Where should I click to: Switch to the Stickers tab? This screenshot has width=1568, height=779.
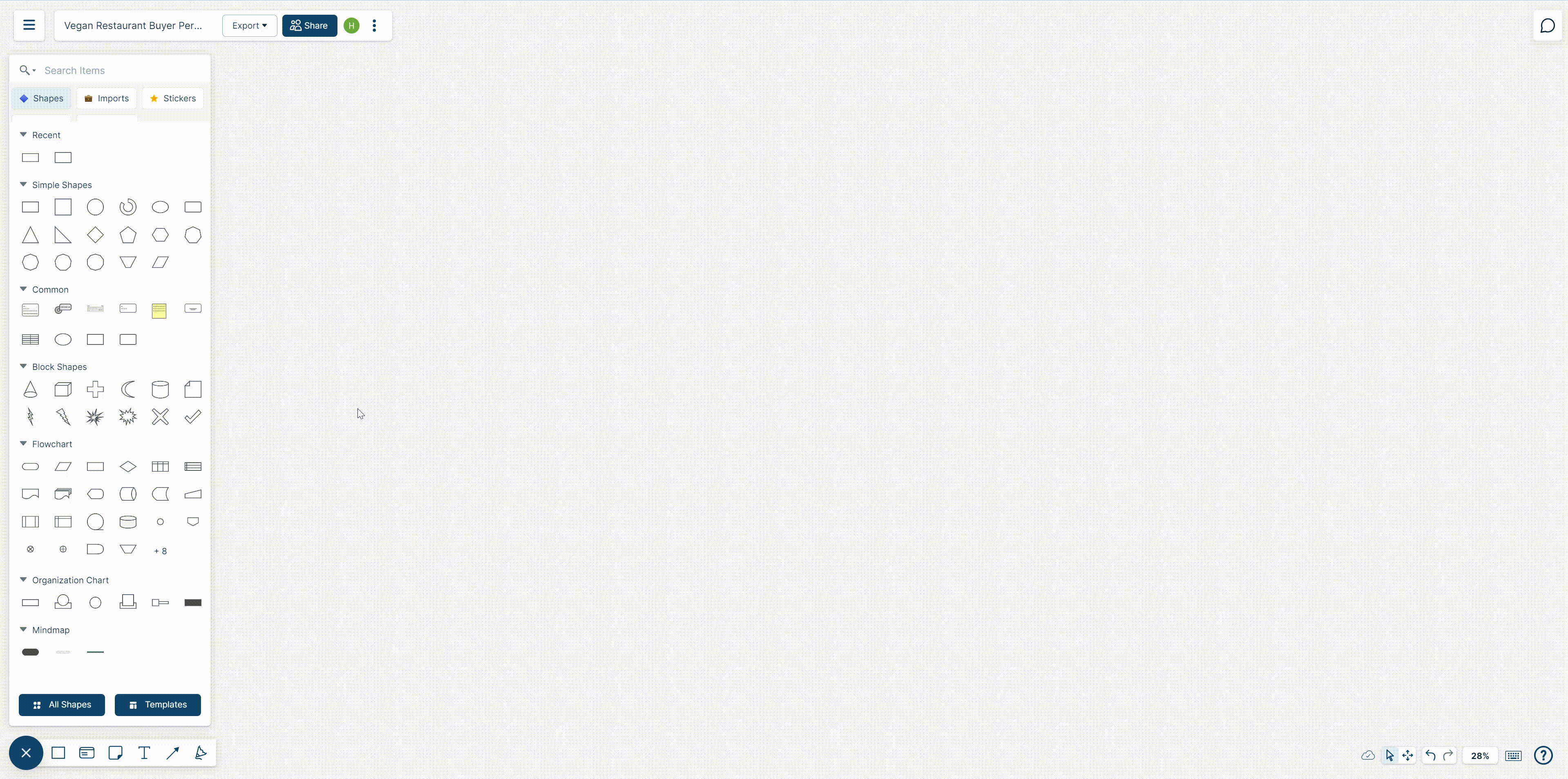[173, 98]
